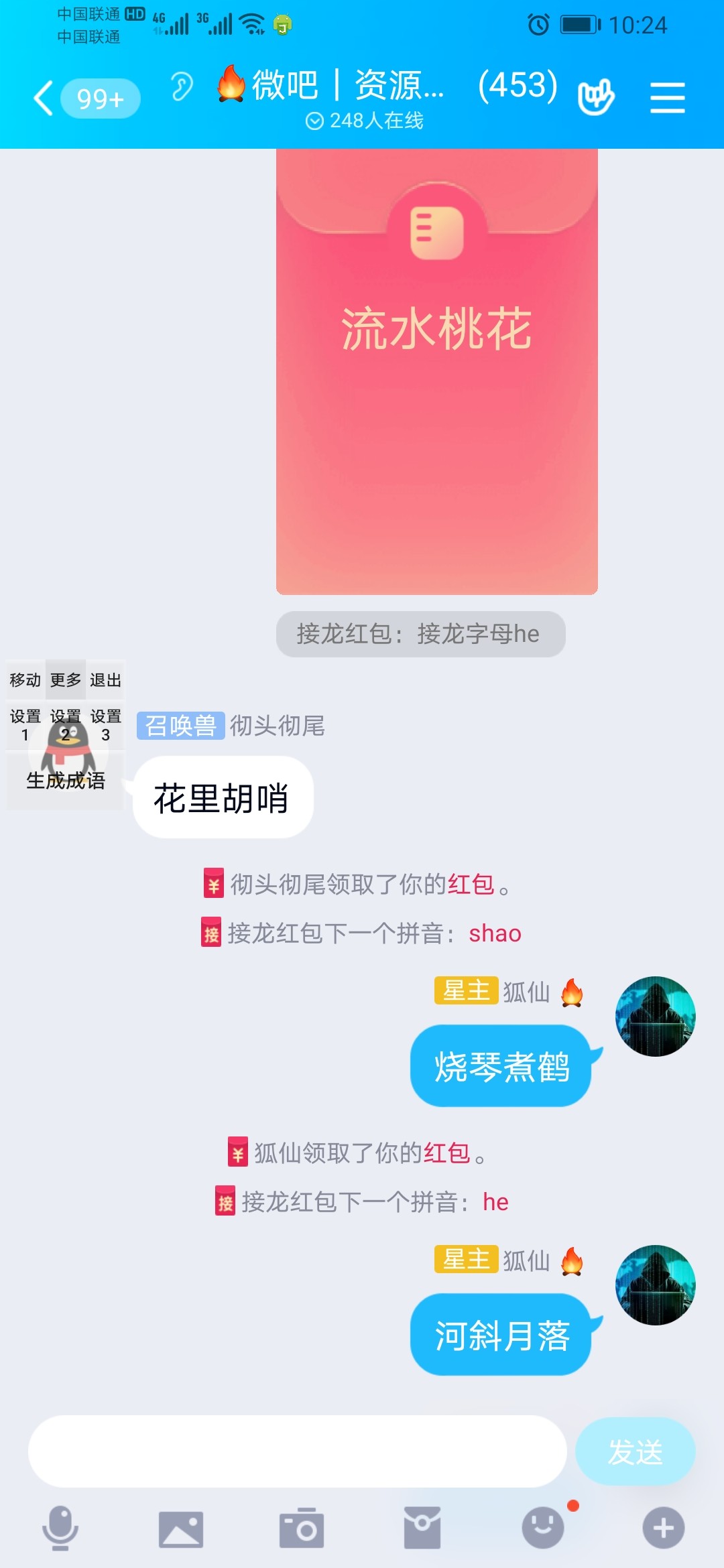Tap the floating 更多 button
This screenshot has height=1568, width=724.
point(66,679)
